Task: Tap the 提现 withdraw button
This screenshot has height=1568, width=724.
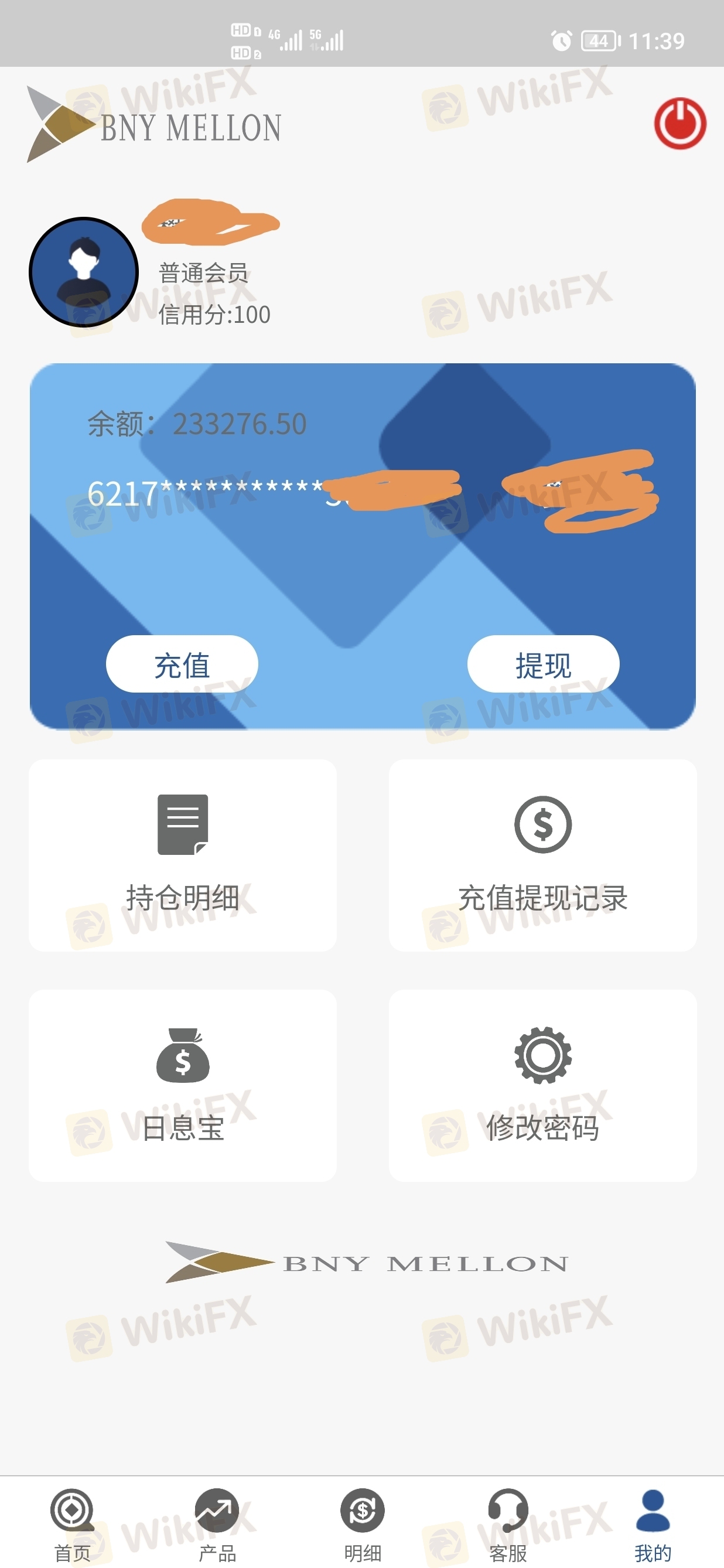Action: (542, 664)
